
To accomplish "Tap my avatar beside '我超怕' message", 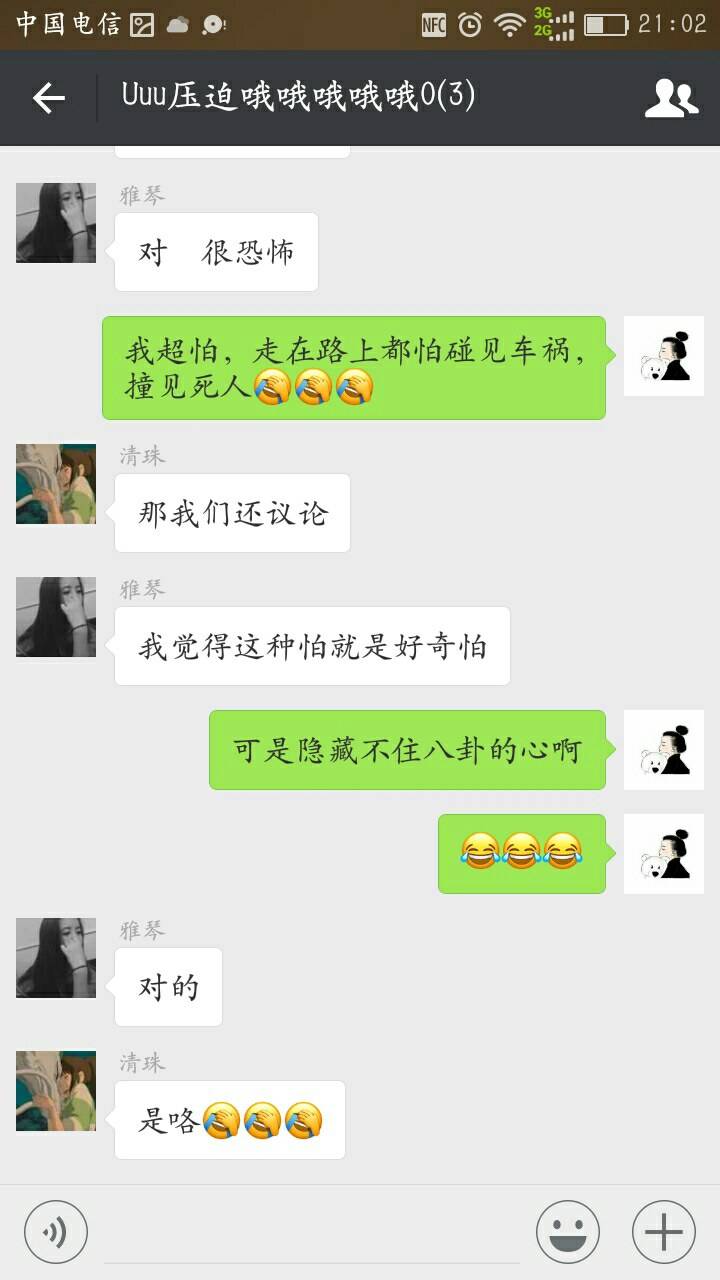I will tap(664, 356).
